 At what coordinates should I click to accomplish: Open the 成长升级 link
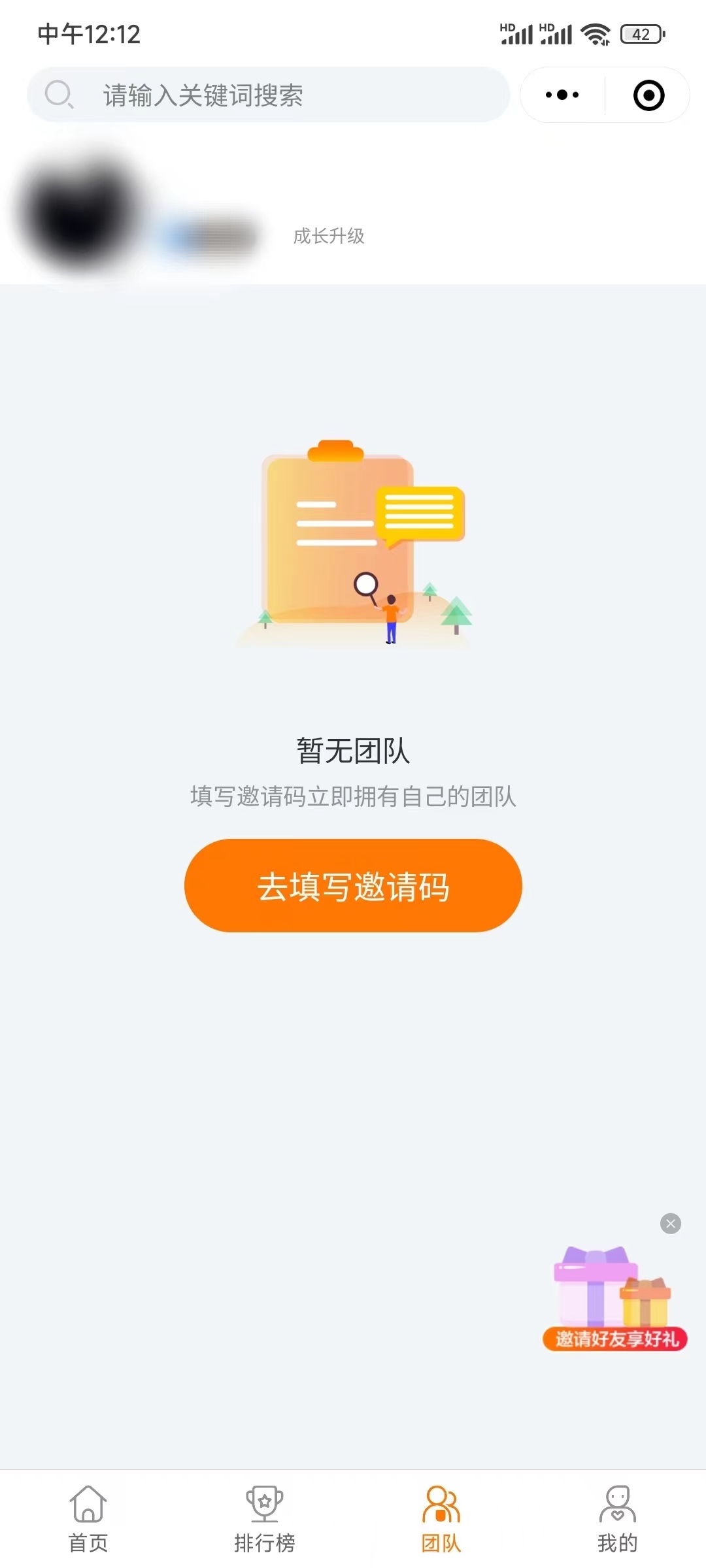tap(329, 237)
